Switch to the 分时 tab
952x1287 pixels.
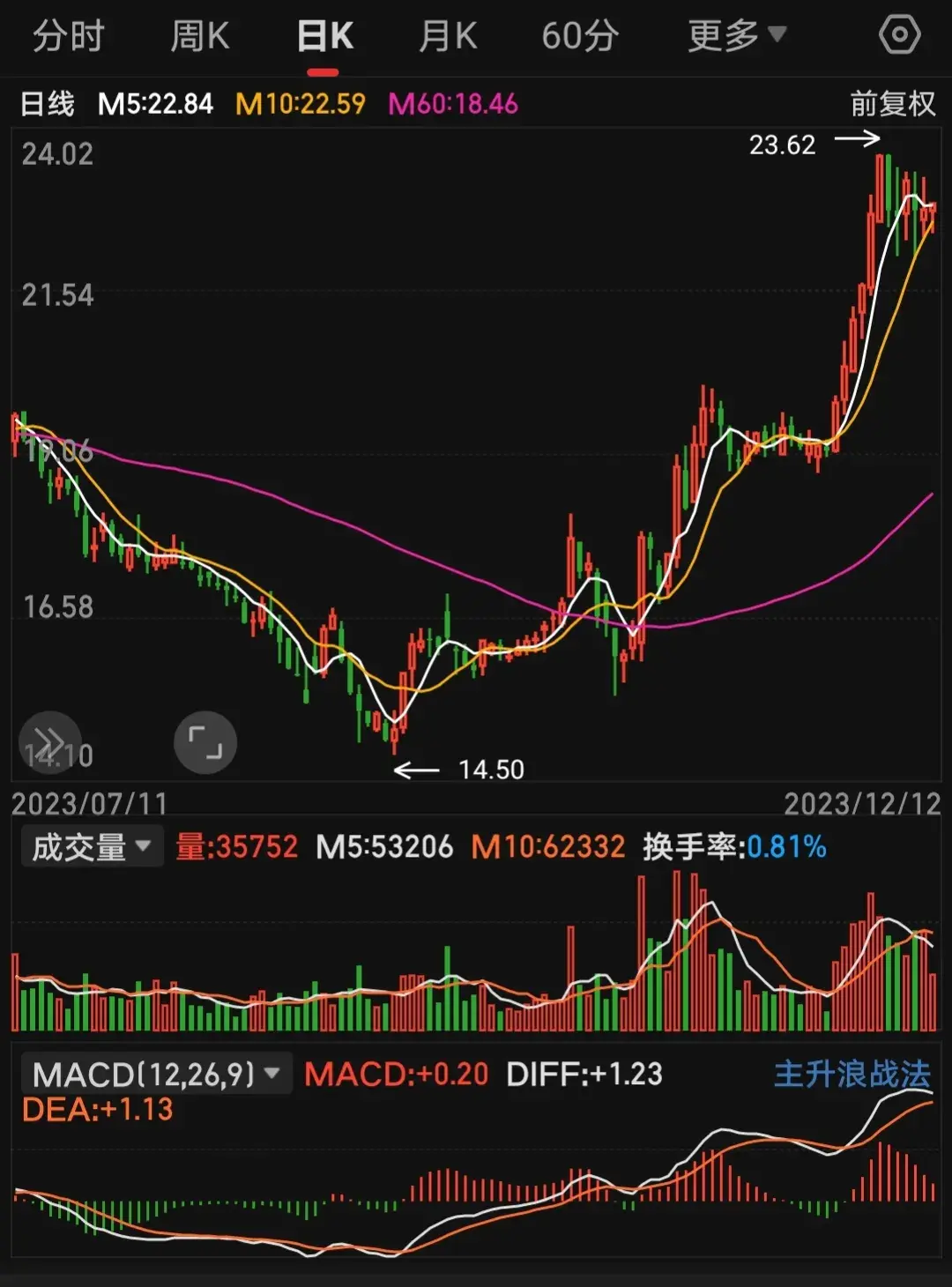point(68,37)
